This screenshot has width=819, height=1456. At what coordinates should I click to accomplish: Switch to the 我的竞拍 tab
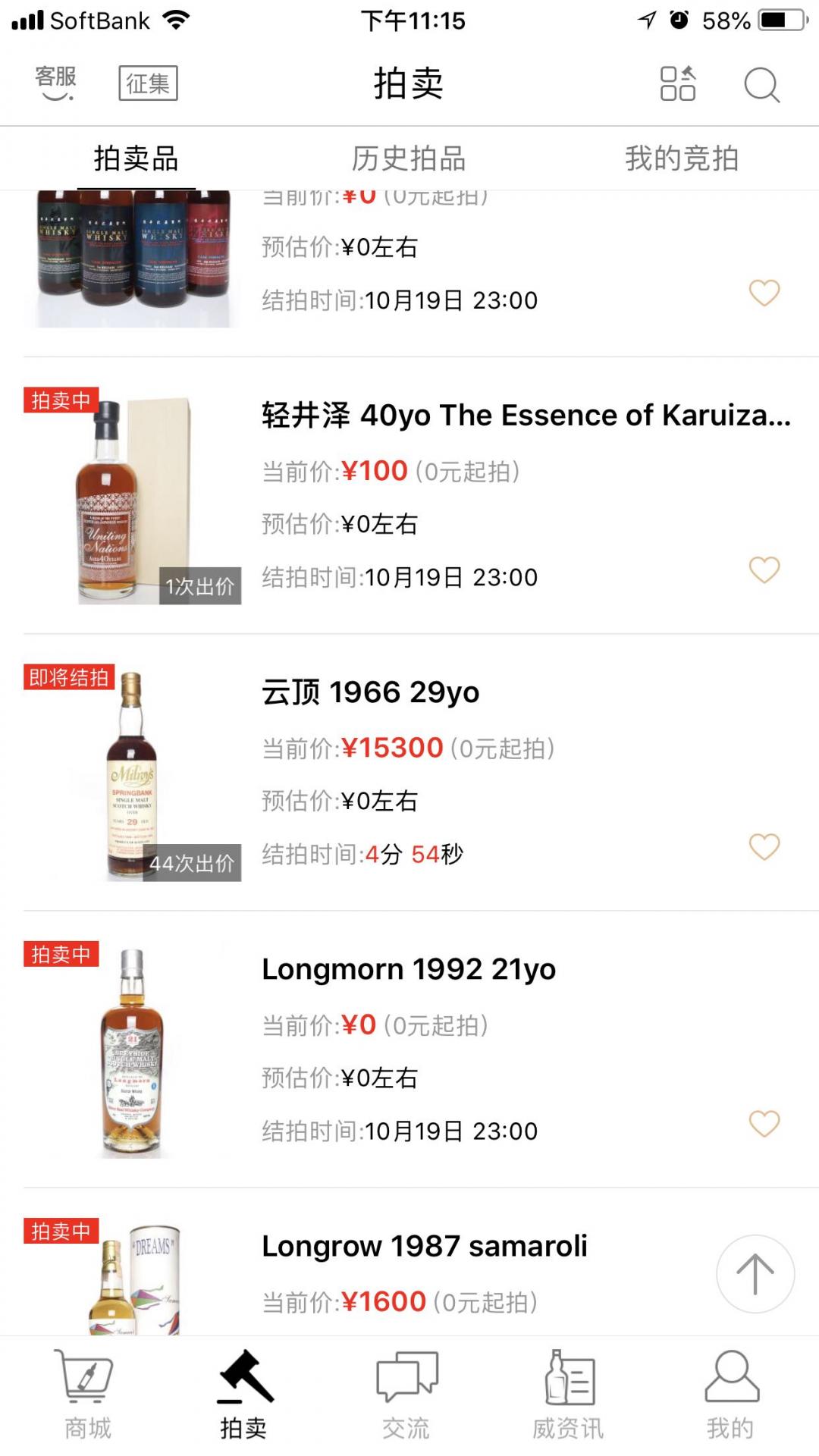tap(682, 158)
